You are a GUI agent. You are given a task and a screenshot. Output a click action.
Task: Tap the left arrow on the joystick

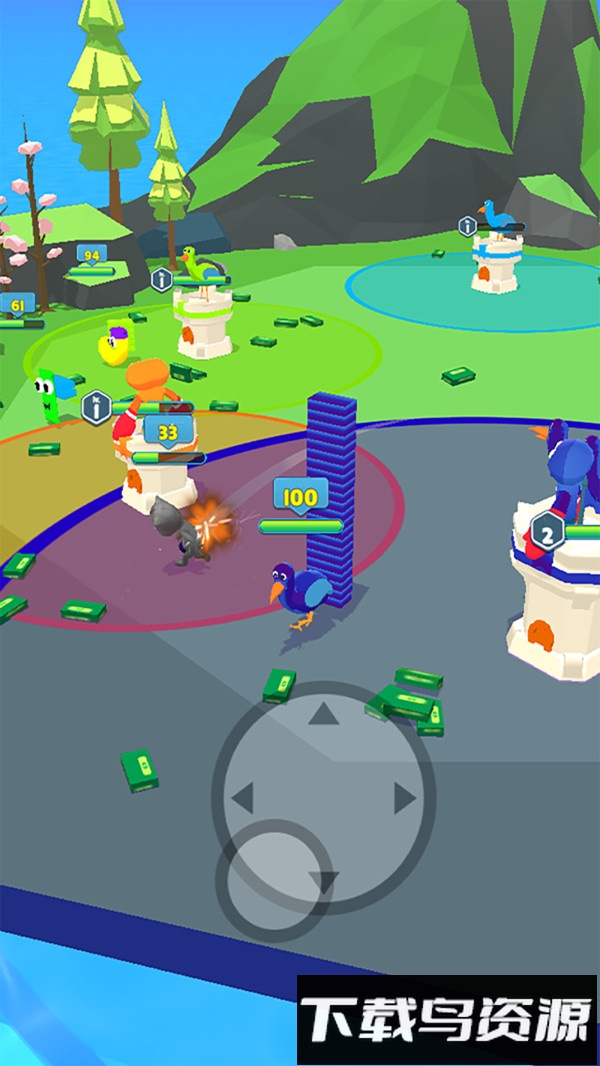(243, 798)
